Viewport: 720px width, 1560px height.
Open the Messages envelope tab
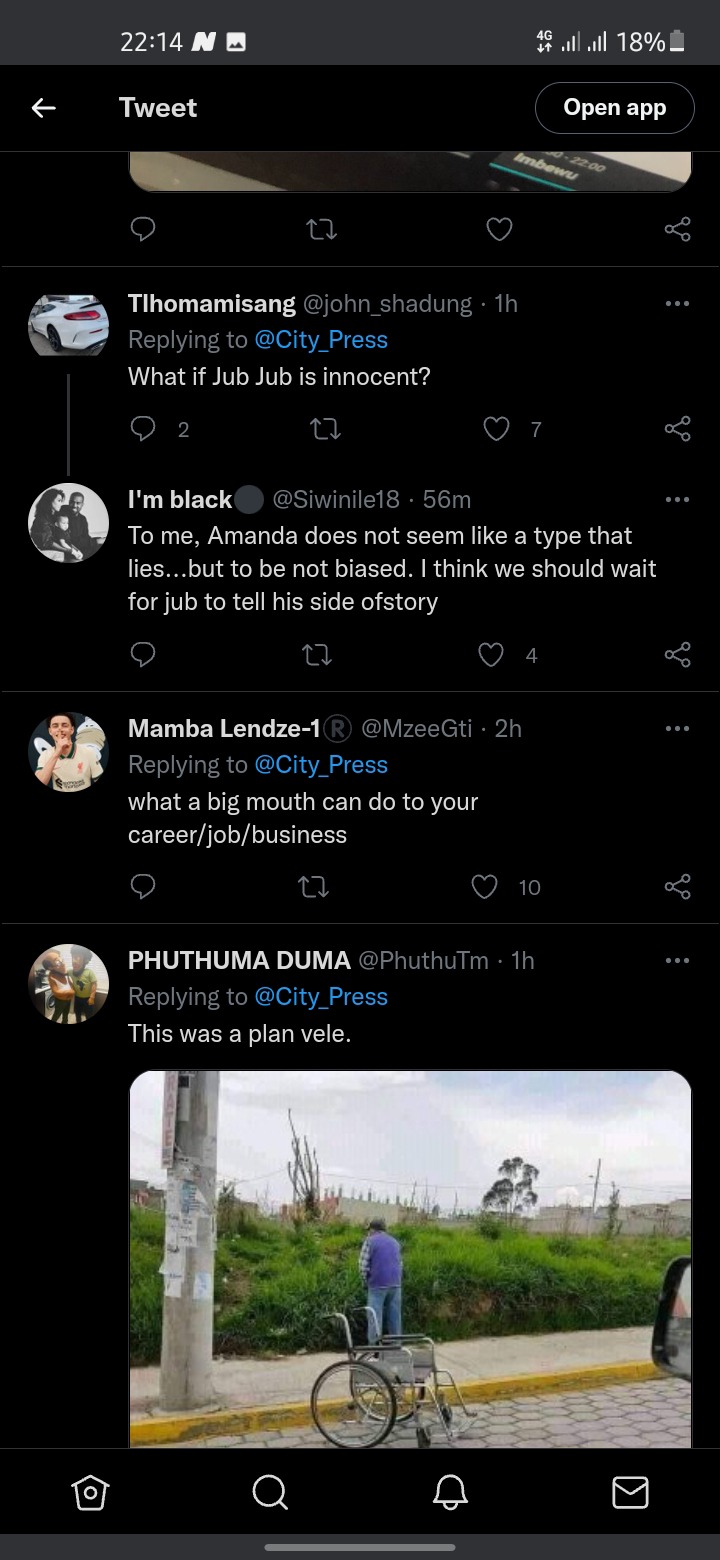(630, 1492)
